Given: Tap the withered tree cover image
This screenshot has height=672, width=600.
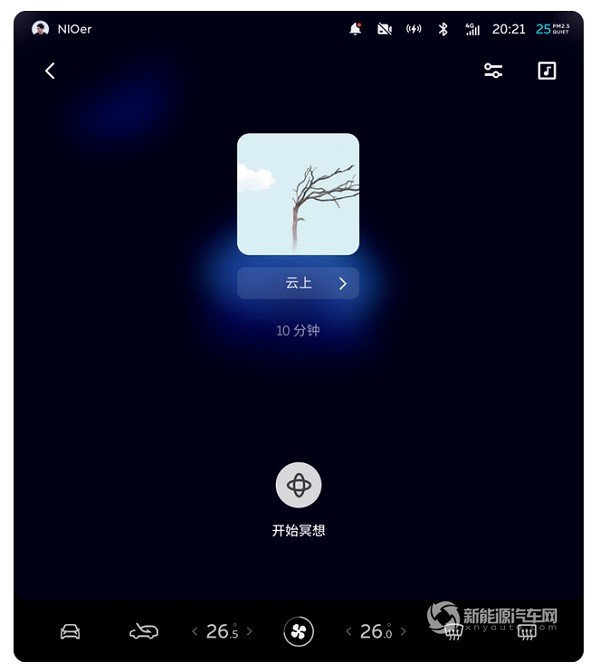Looking at the screenshot, I should coord(298,194).
